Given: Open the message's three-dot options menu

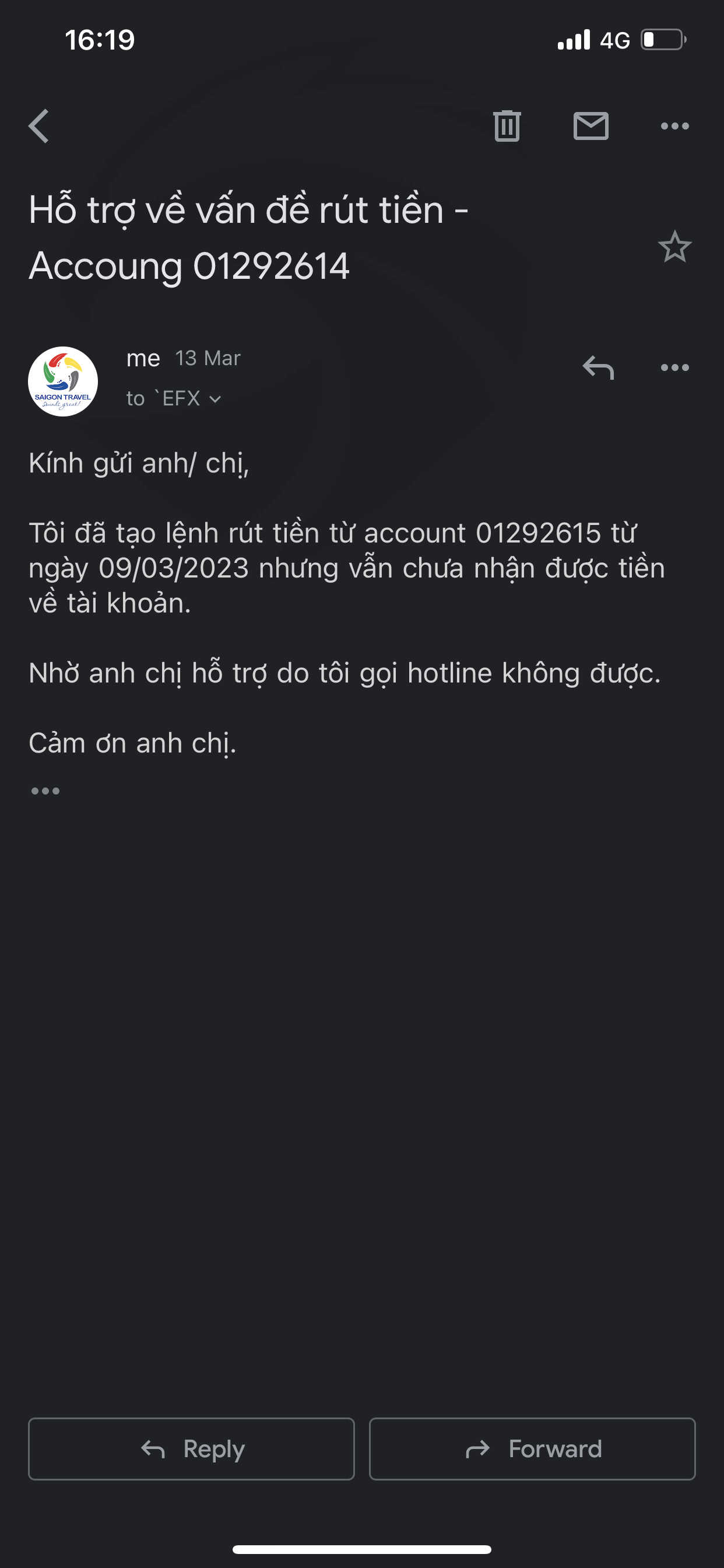Looking at the screenshot, I should [x=674, y=367].
